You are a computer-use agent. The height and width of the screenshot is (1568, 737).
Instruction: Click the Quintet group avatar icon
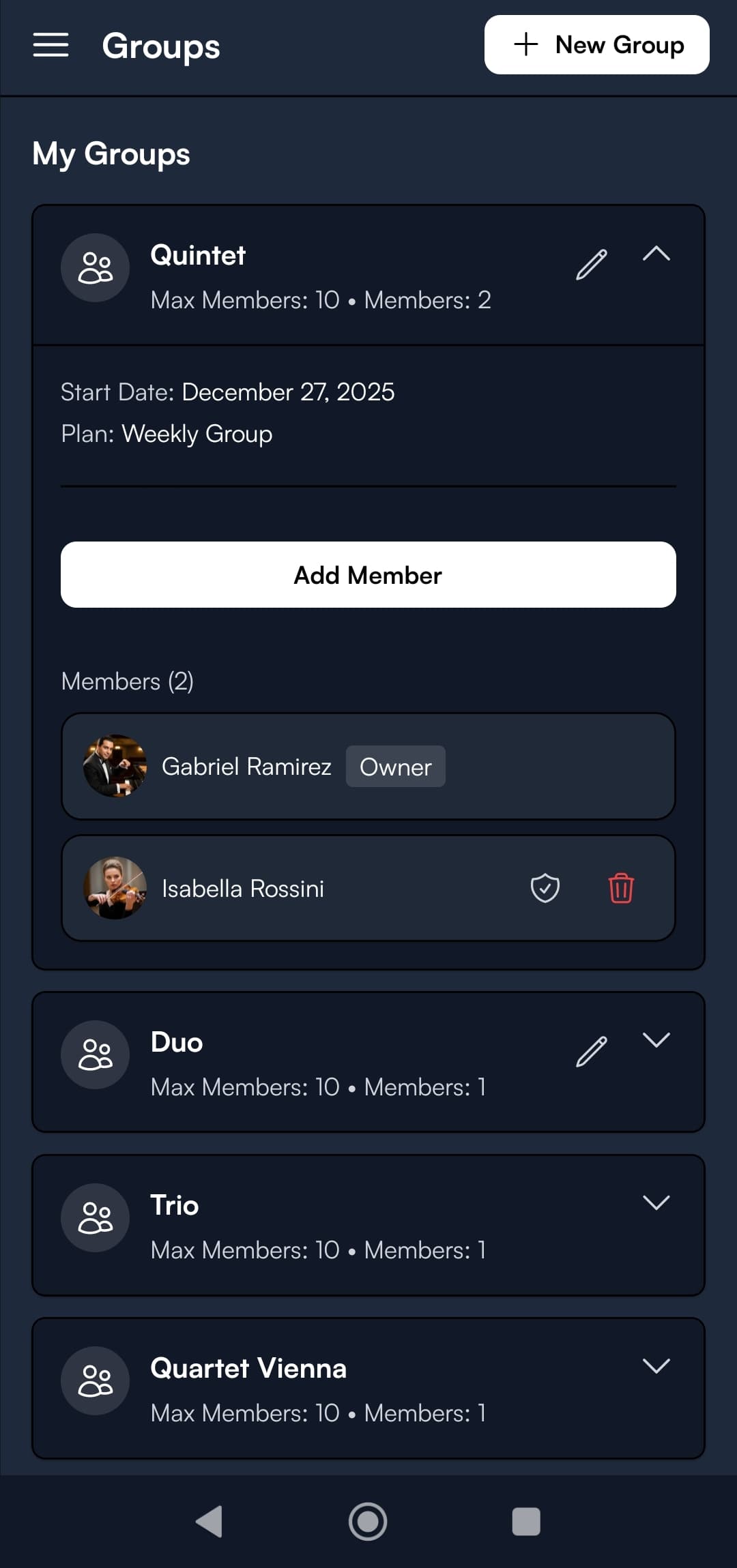click(95, 267)
